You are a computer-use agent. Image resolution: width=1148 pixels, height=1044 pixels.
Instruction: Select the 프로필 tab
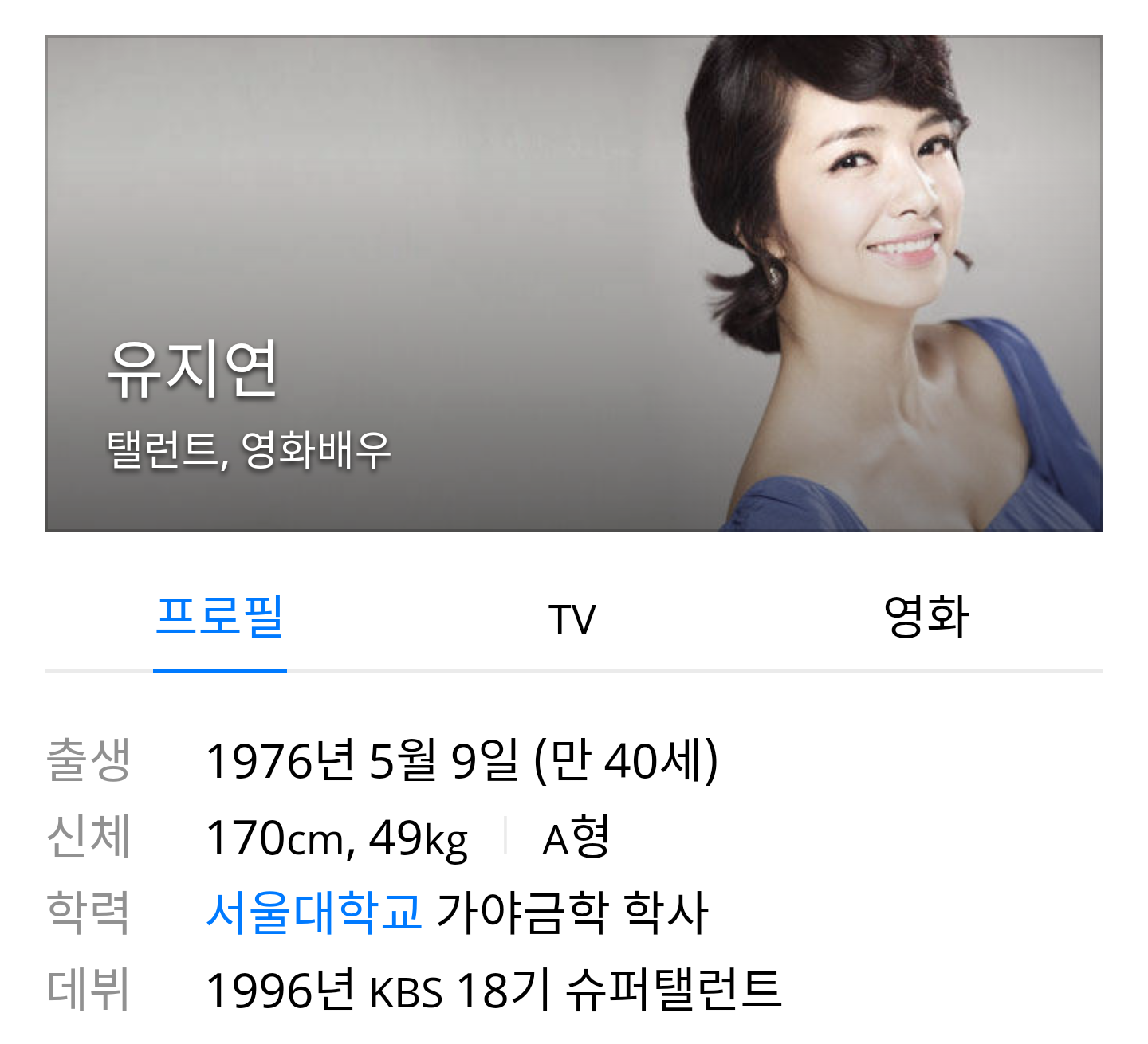[220, 617]
